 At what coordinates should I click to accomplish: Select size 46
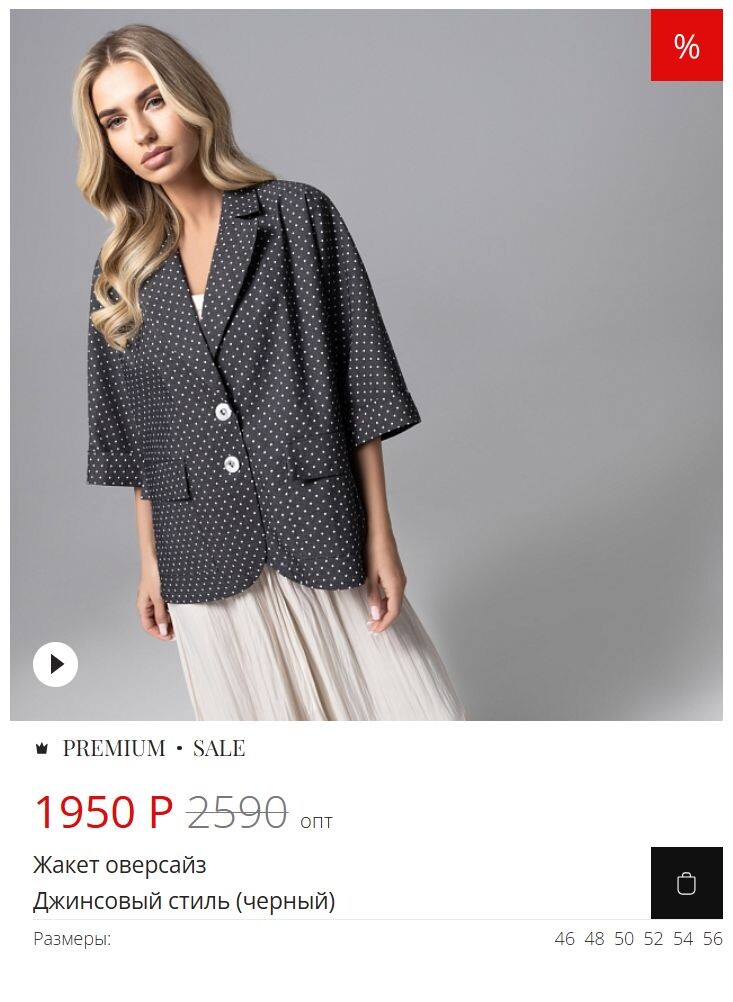(565, 939)
